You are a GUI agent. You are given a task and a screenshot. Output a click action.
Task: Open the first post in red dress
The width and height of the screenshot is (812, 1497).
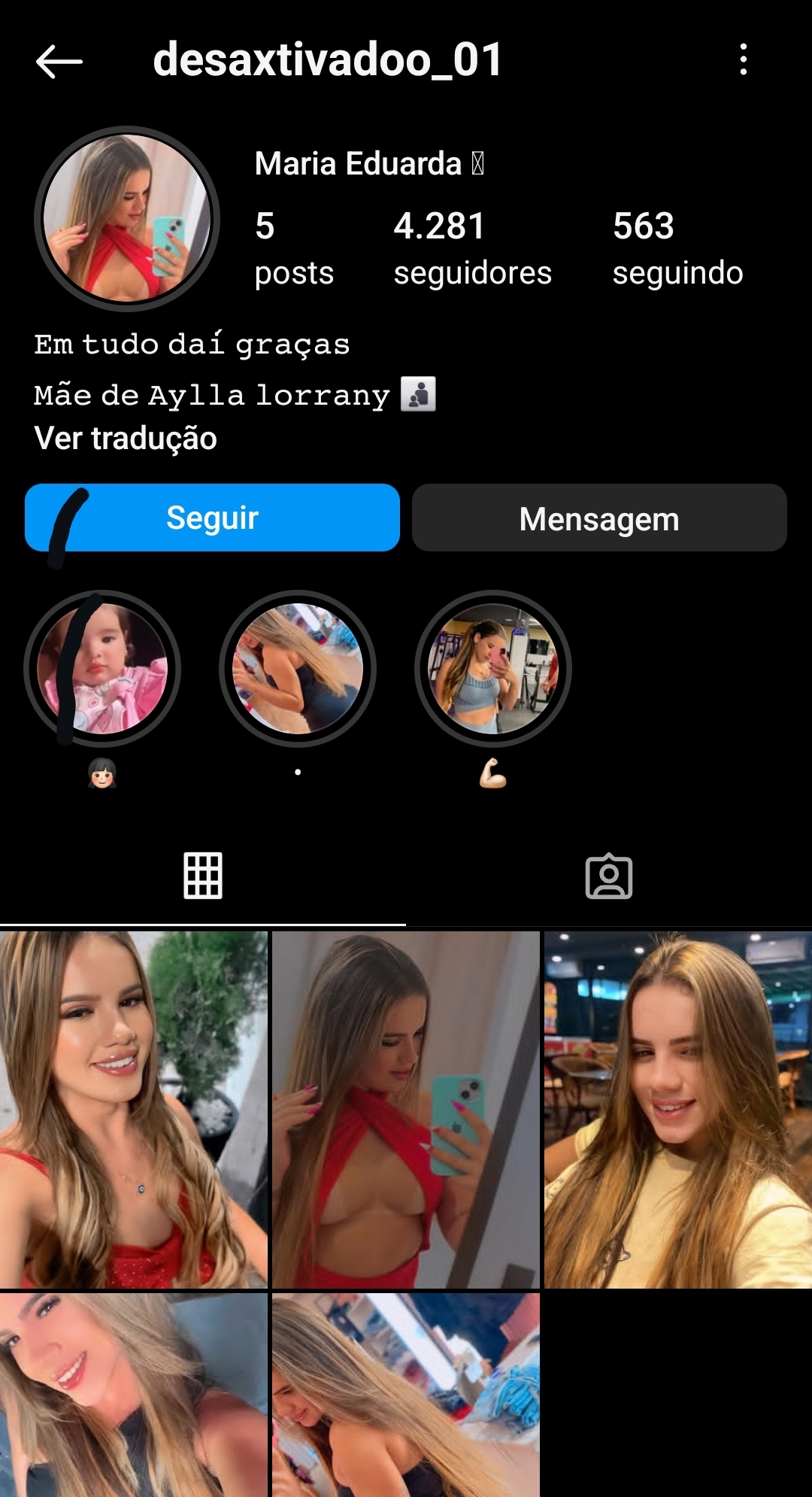click(134, 1110)
